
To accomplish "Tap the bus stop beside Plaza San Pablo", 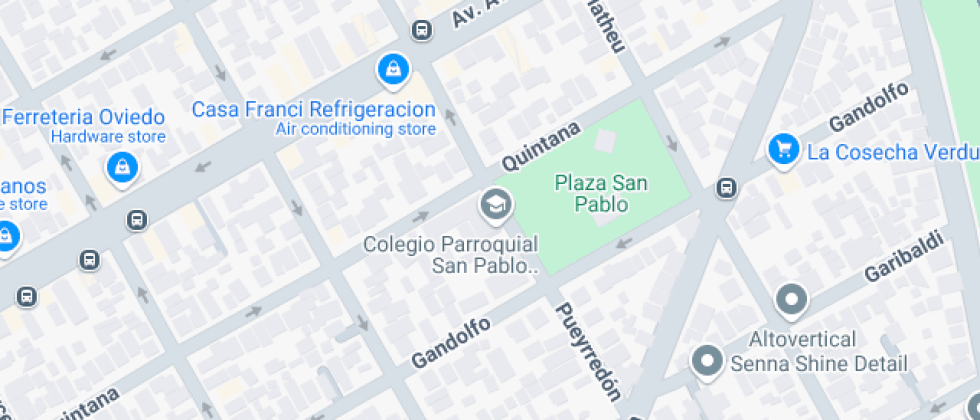I will click(x=727, y=188).
